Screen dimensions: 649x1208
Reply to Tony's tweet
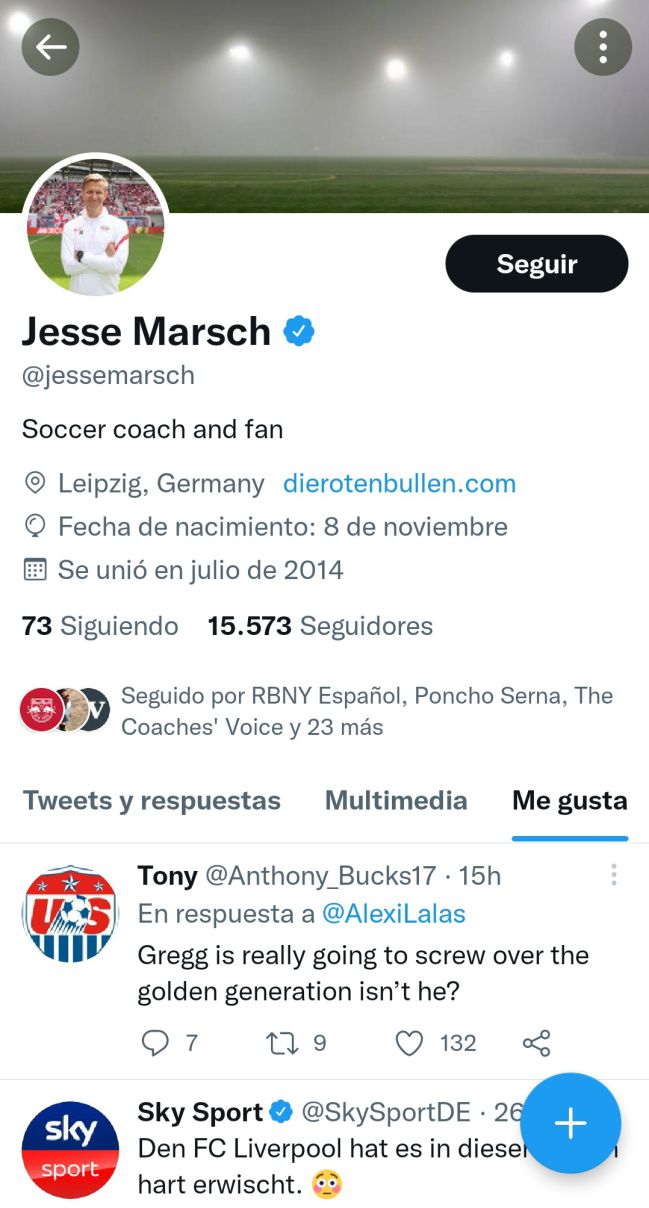tap(168, 1044)
